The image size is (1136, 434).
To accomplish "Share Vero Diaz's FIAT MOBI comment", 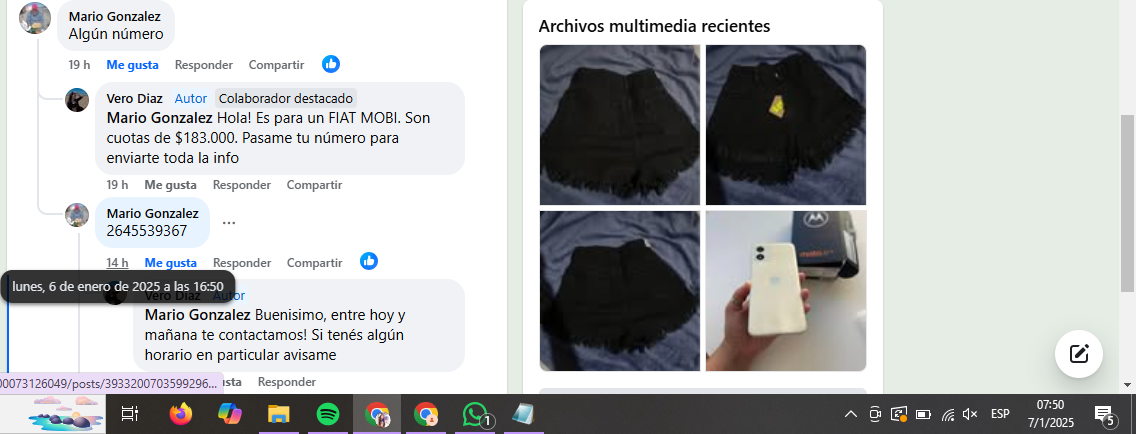I will coord(314,185).
